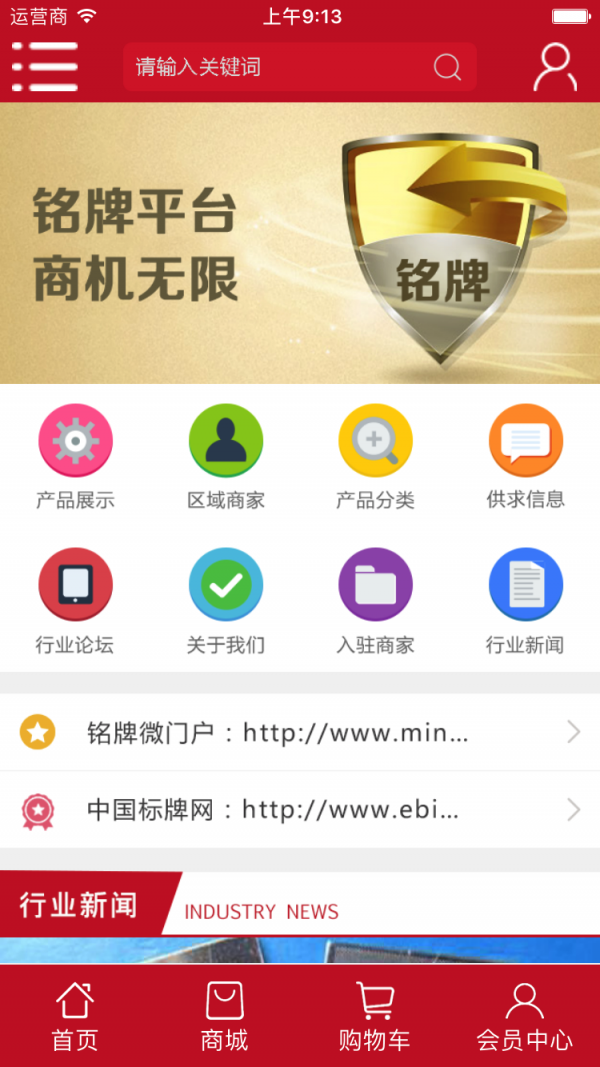The height and width of the screenshot is (1067, 600).
Task: Open 产品展示 section
Action: click(75, 456)
